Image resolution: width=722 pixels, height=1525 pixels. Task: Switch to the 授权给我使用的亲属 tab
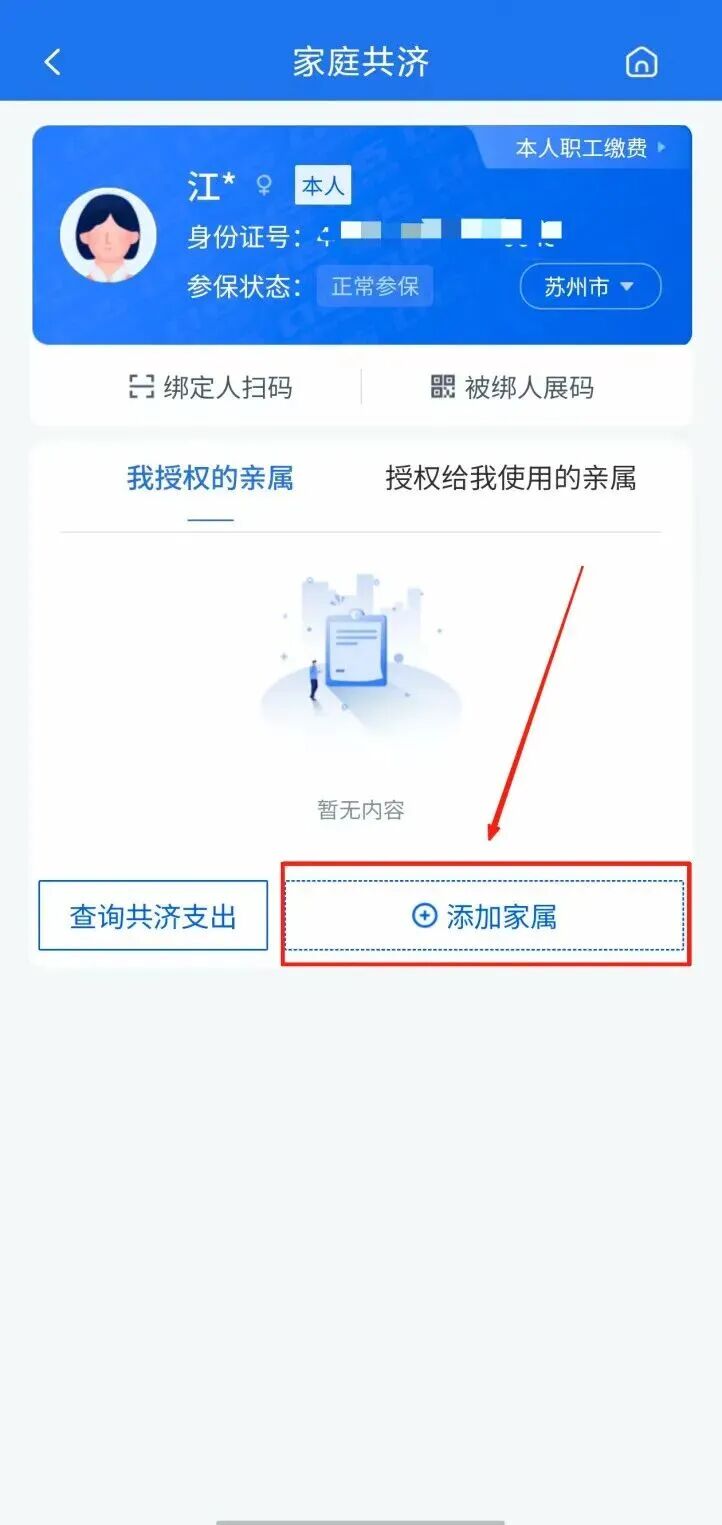pos(510,478)
